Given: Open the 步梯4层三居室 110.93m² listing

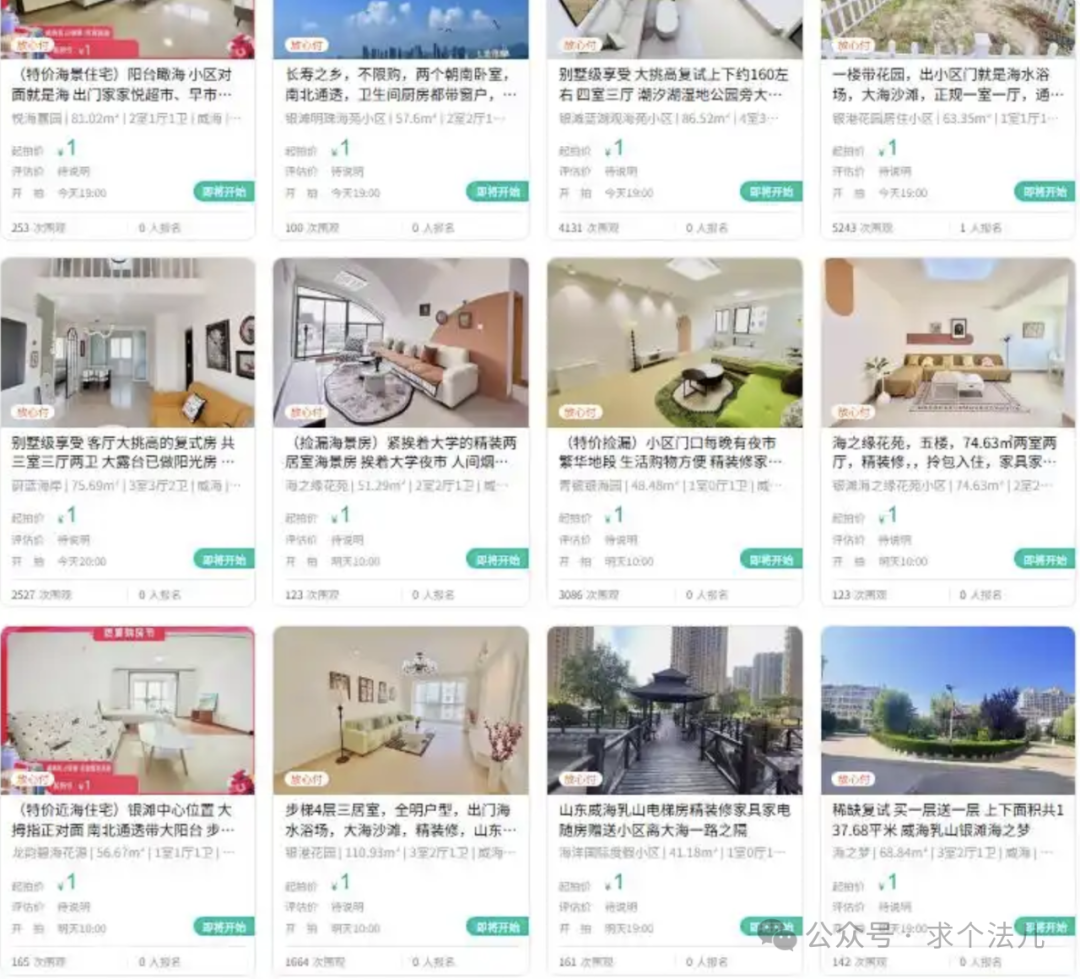Looking at the screenshot, I should tap(400, 820).
